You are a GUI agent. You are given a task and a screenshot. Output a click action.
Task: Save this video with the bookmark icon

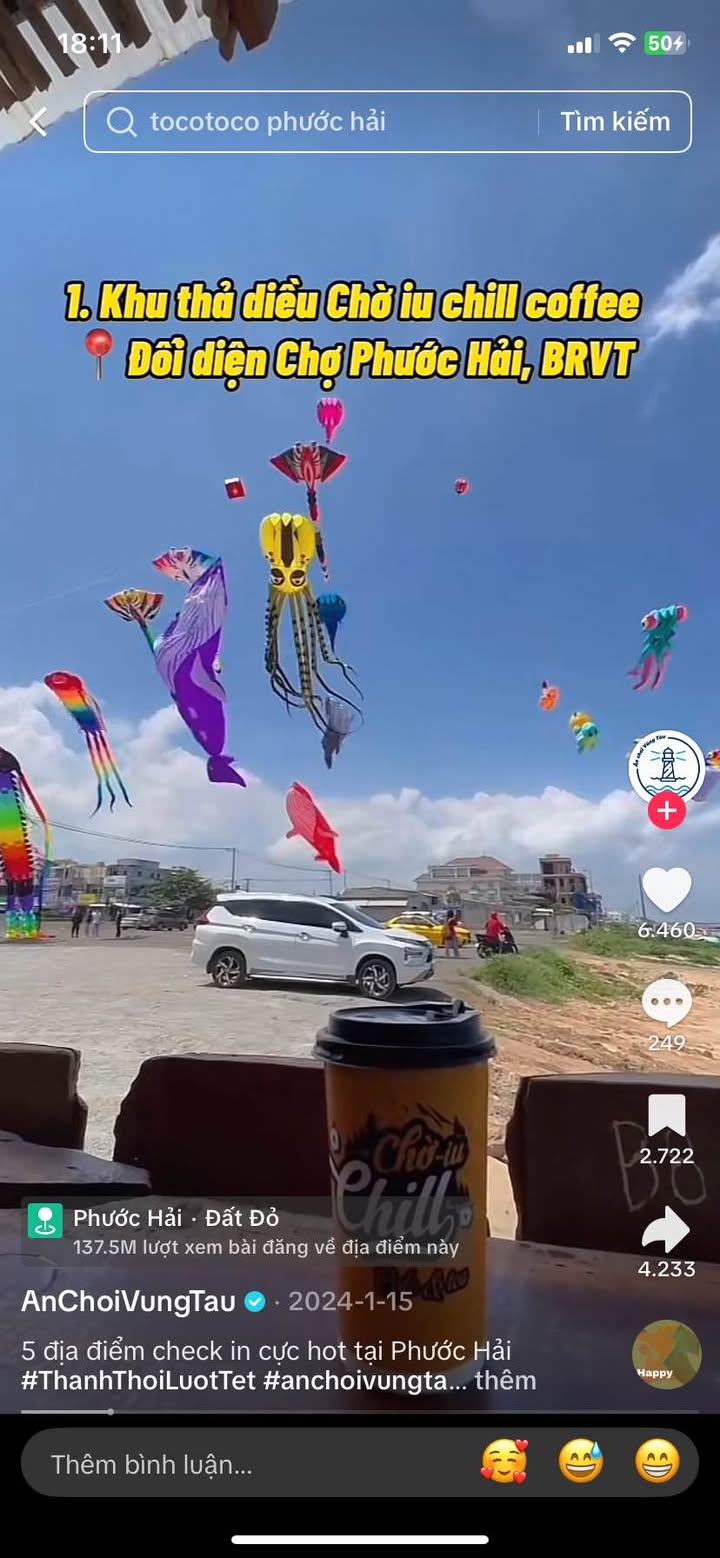coord(666,1117)
